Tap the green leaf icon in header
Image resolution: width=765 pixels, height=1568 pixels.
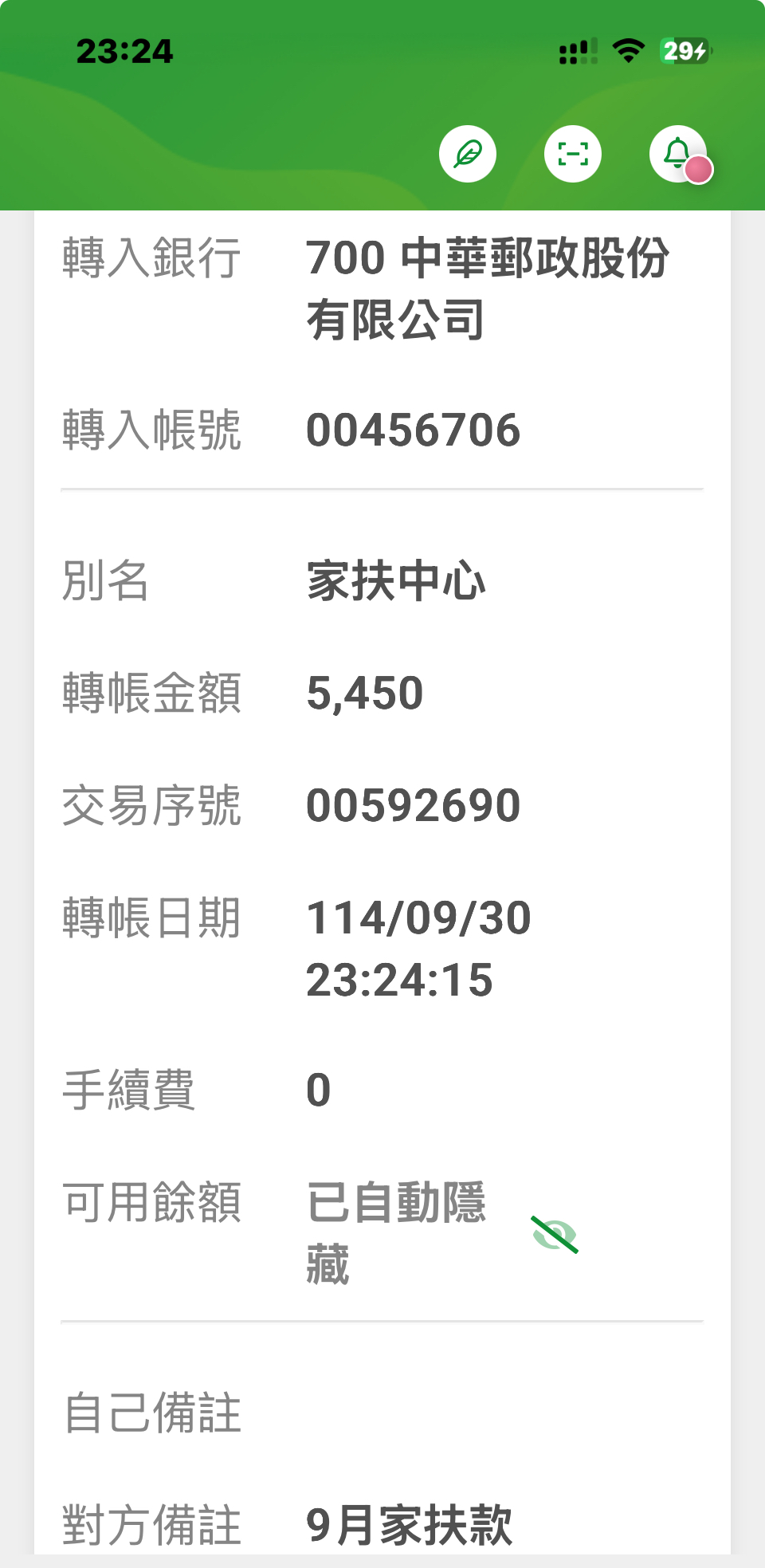pyautogui.click(x=468, y=154)
